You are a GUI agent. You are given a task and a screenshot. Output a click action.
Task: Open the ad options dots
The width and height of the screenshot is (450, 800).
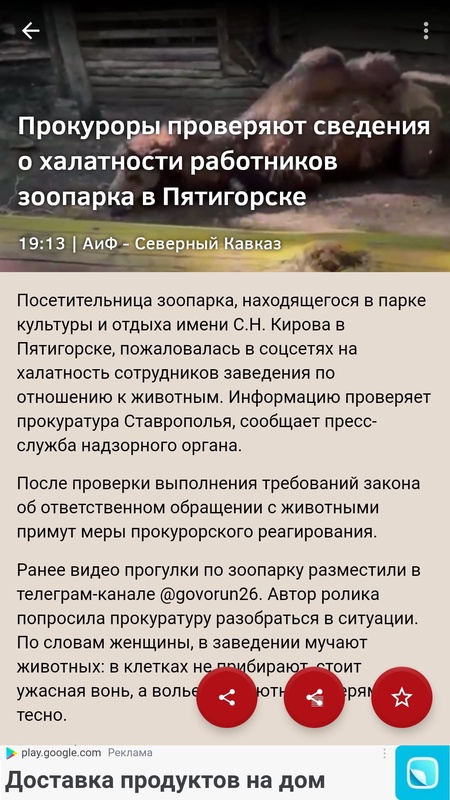[384, 753]
